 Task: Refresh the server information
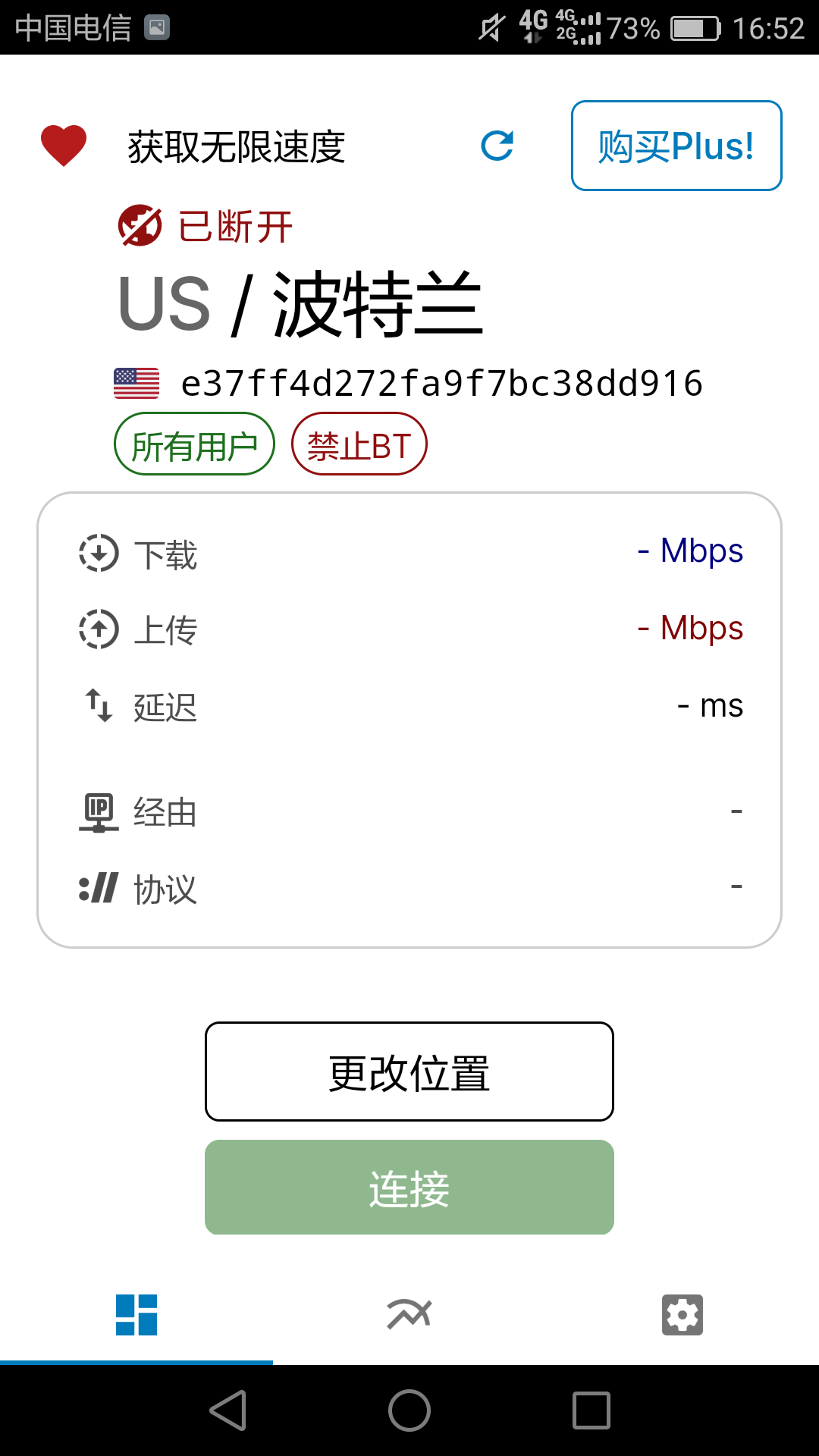click(498, 146)
